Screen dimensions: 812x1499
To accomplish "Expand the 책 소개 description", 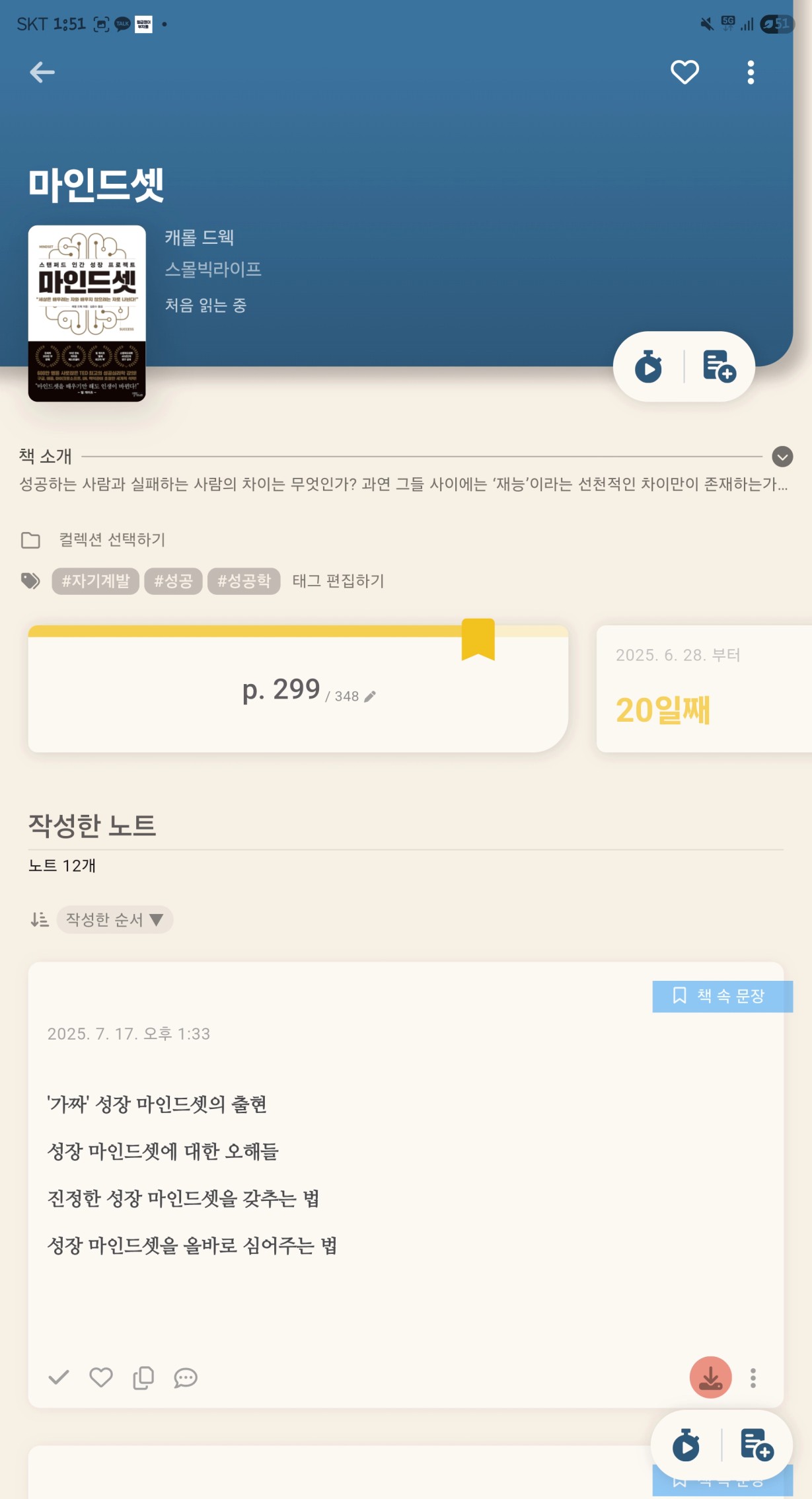I will 782,457.
